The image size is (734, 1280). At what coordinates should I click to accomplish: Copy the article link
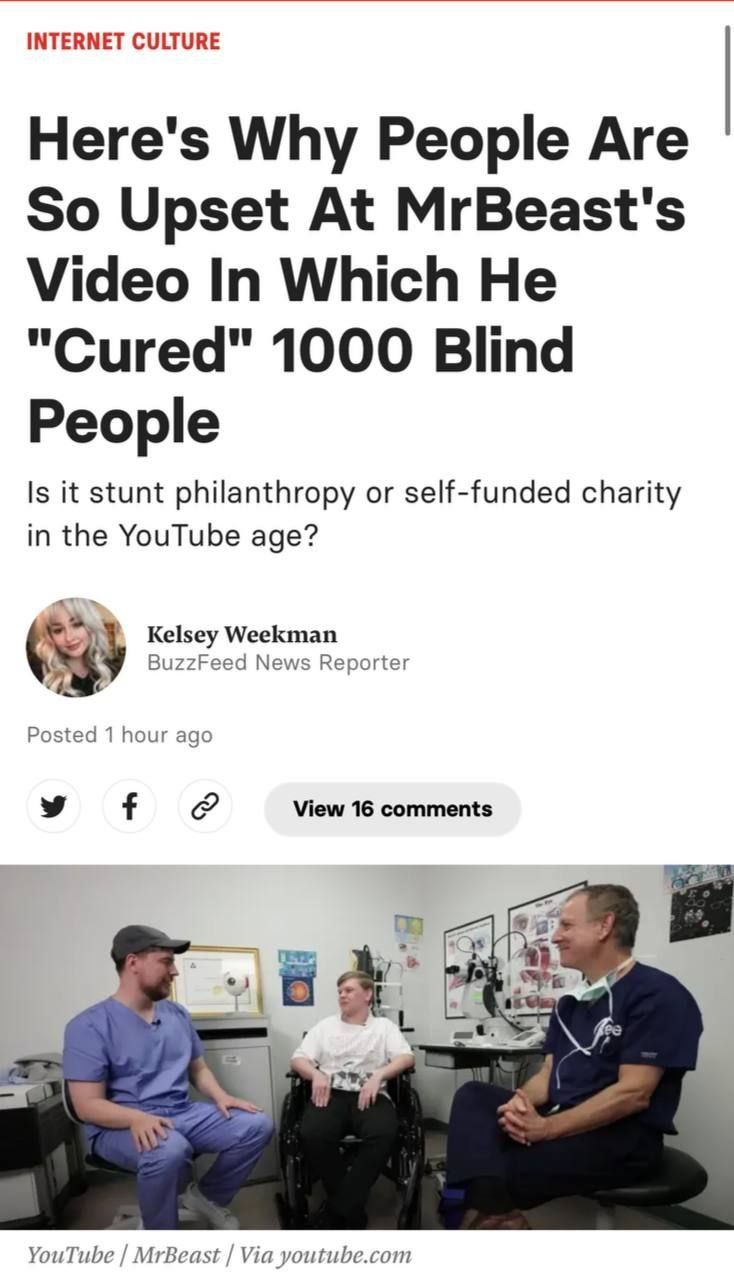point(206,808)
